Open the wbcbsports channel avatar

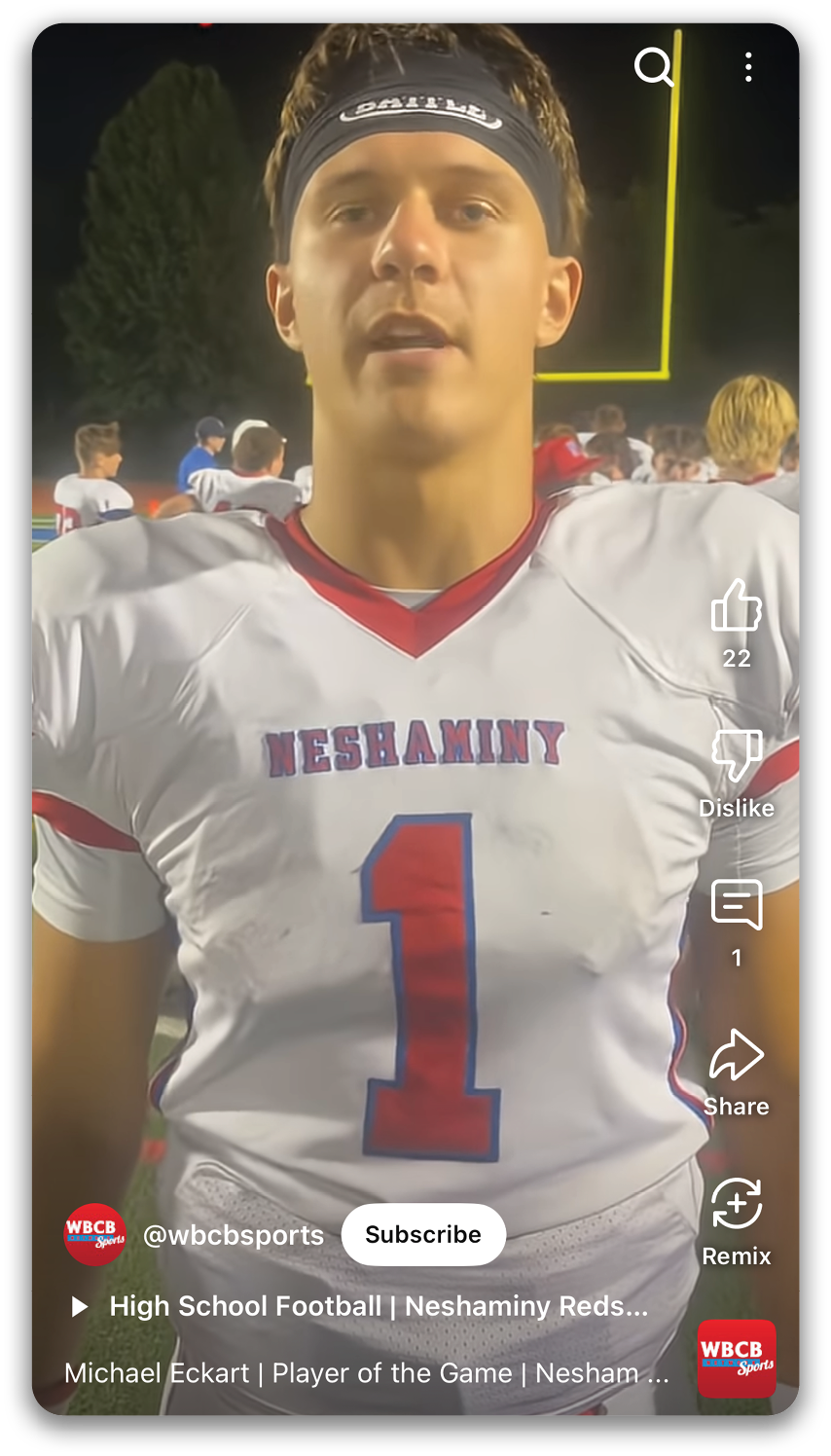click(94, 1235)
